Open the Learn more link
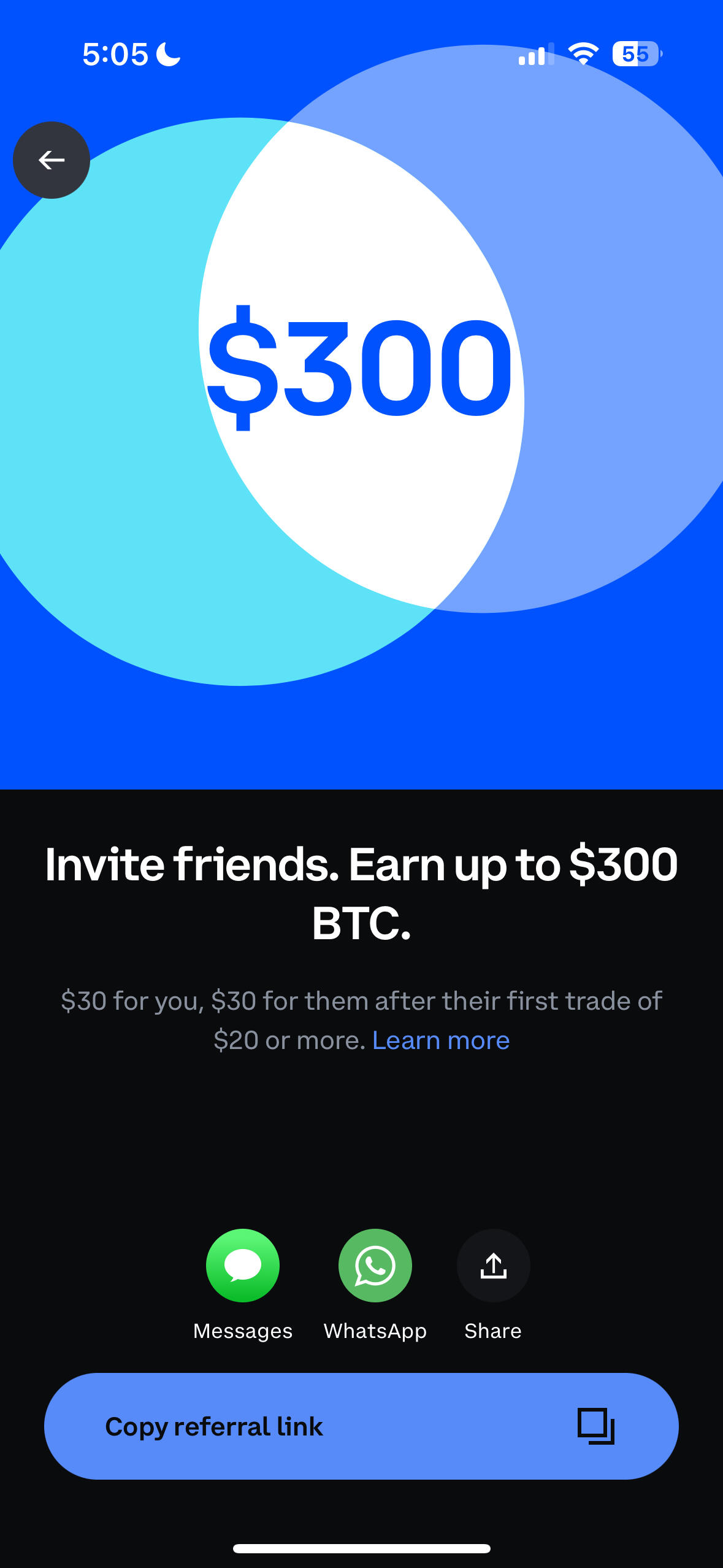Screen dimensions: 723x1568 pyautogui.click(x=441, y=1040)
